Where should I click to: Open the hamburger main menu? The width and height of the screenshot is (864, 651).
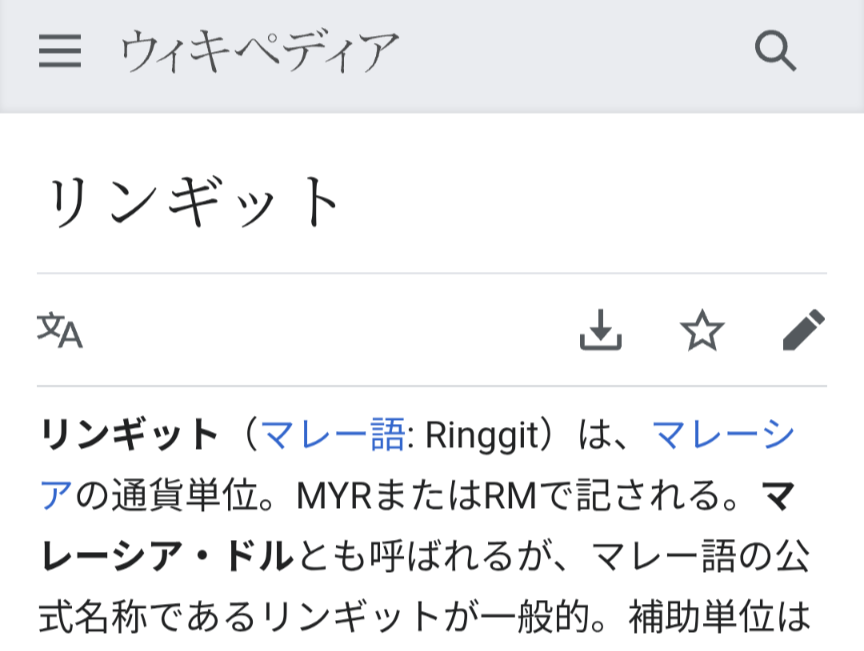click(60, 51)
